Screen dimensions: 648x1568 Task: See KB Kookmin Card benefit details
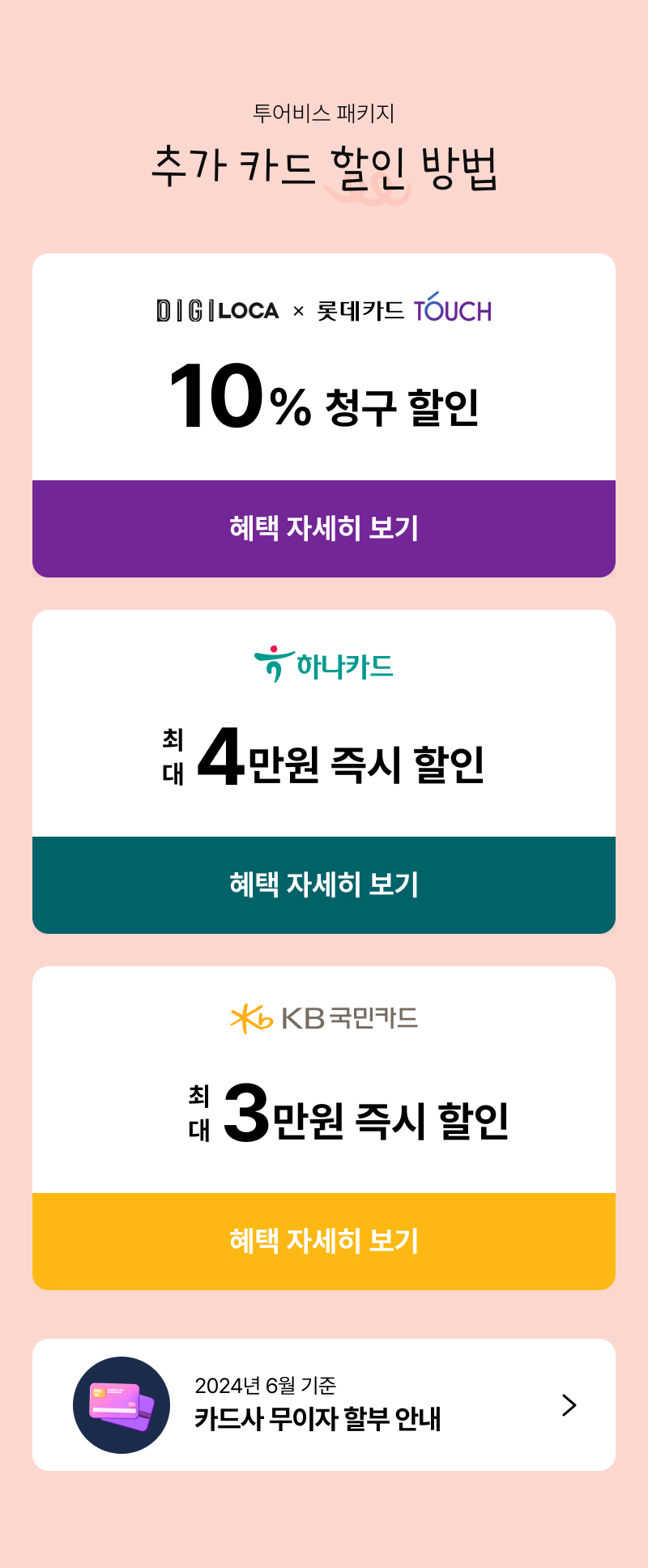tap(324, 1241)
